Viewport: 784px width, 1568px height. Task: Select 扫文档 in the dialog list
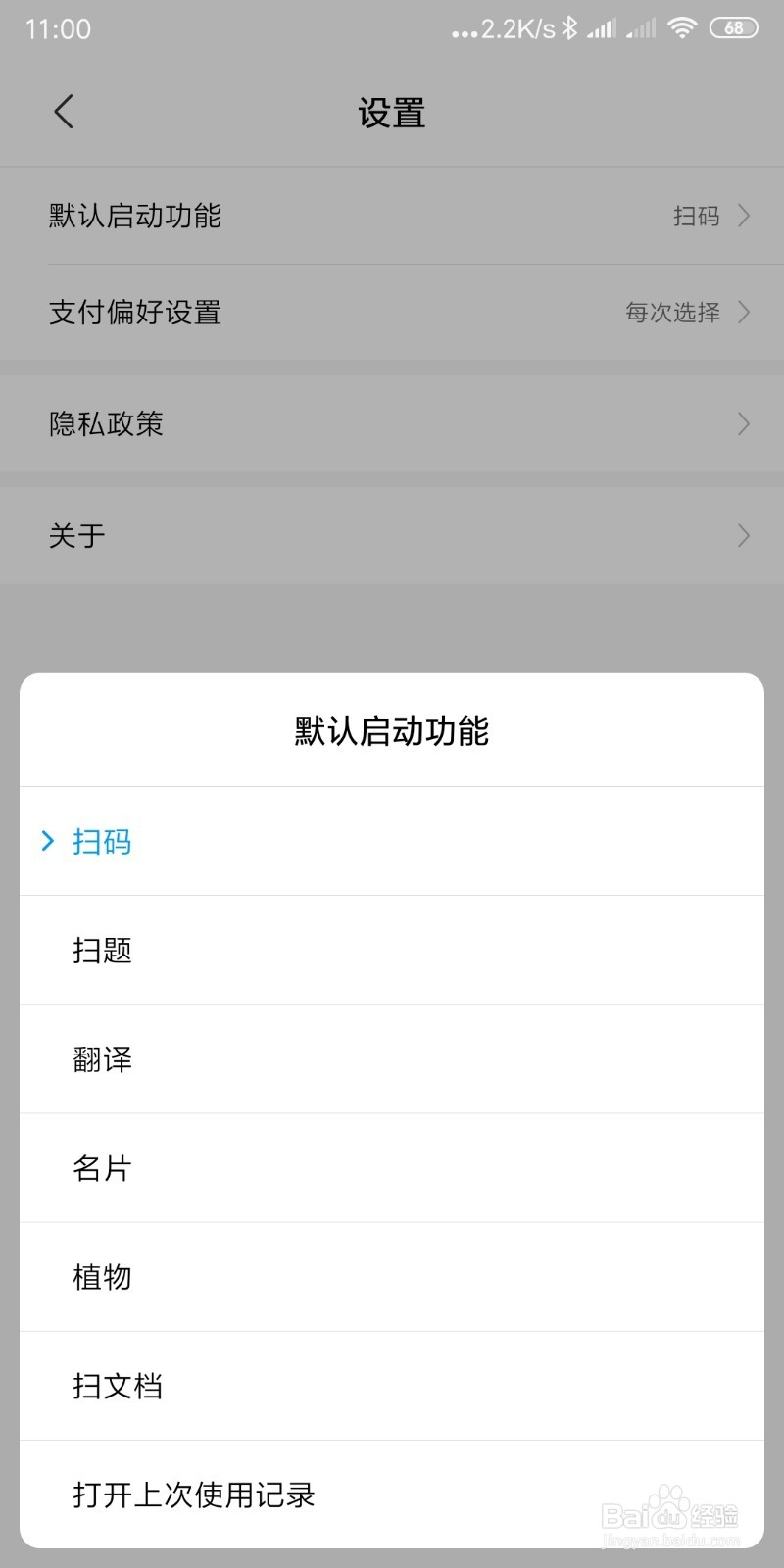pos(117,1387)
